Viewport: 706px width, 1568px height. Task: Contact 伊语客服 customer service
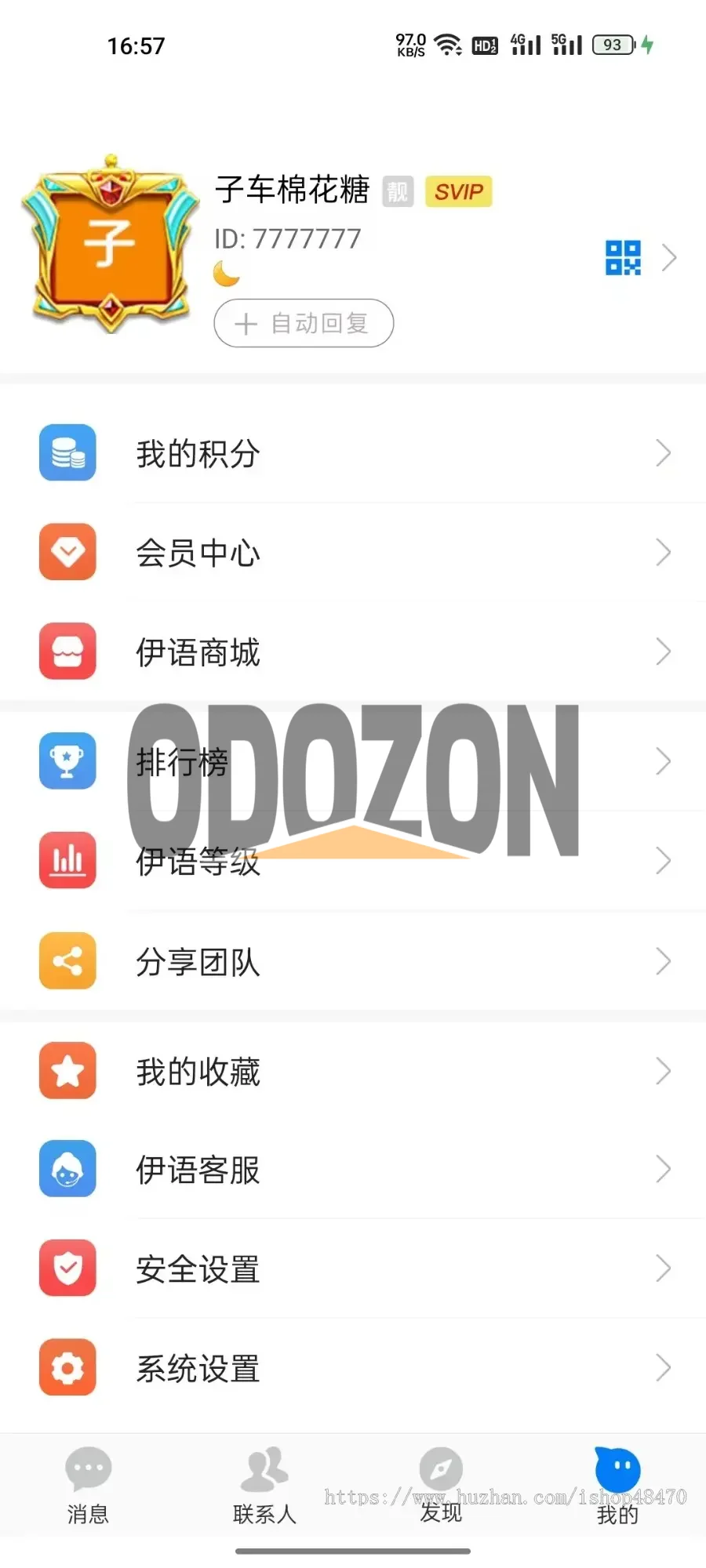click(x=353, y=1170)
